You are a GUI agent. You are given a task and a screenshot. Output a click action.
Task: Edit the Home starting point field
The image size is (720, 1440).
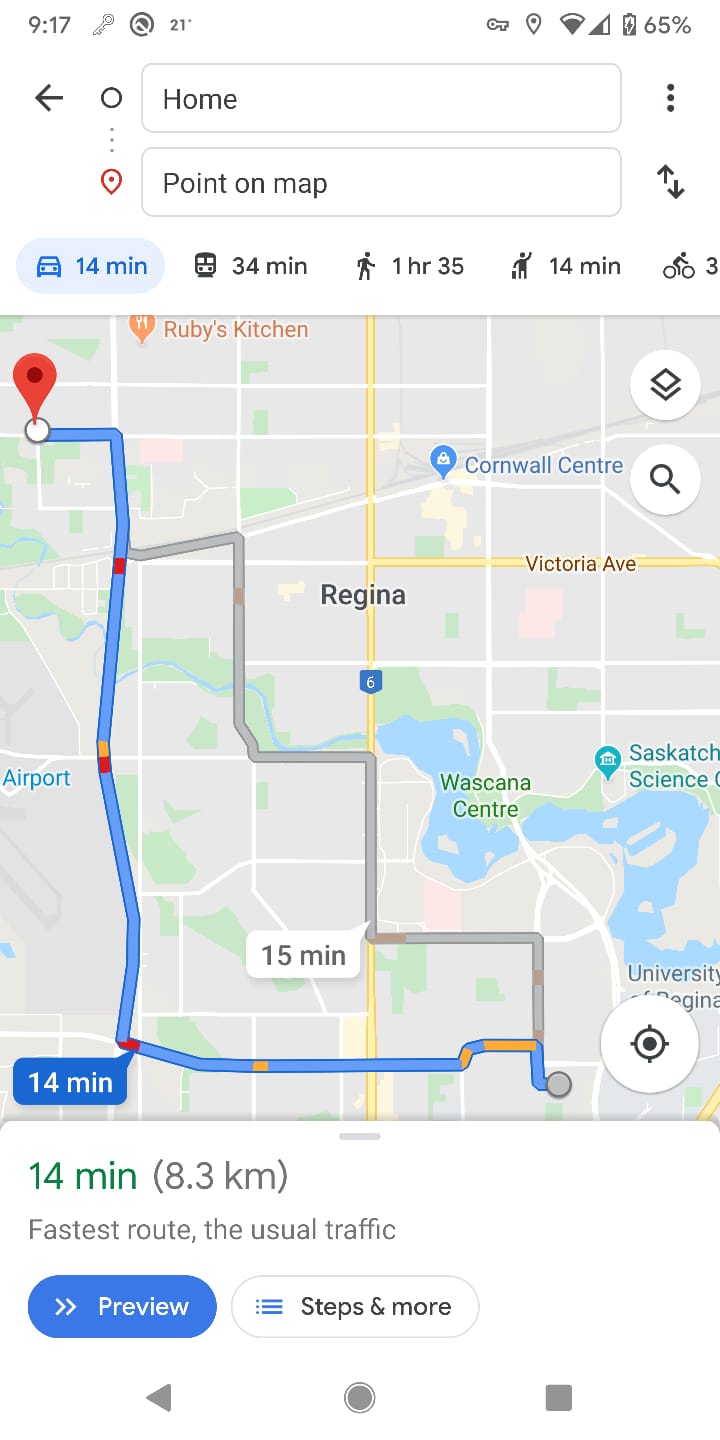(x=381, y=98)
